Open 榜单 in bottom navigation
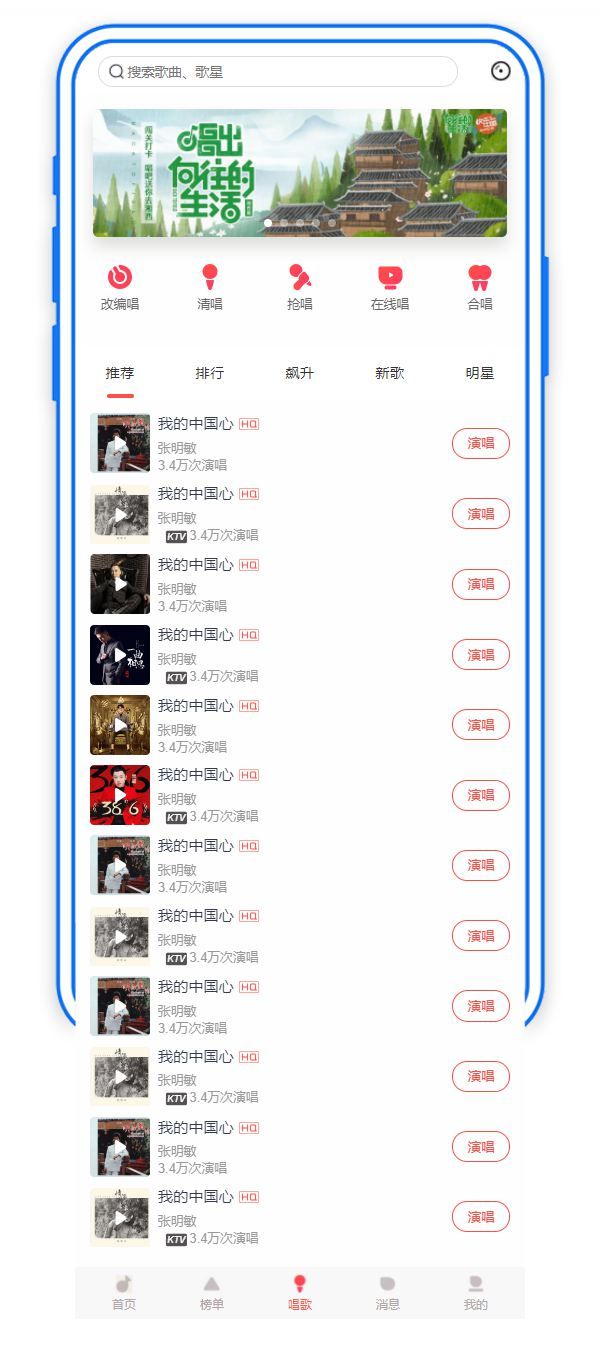 [211, 1292]
